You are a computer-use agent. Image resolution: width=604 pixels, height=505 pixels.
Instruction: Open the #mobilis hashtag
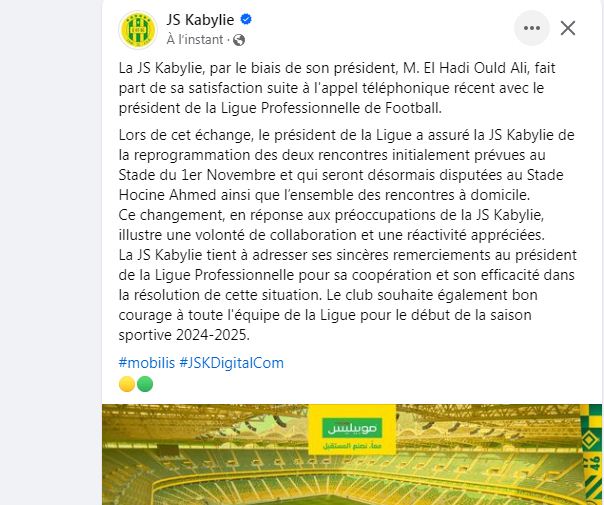[146, 363]
